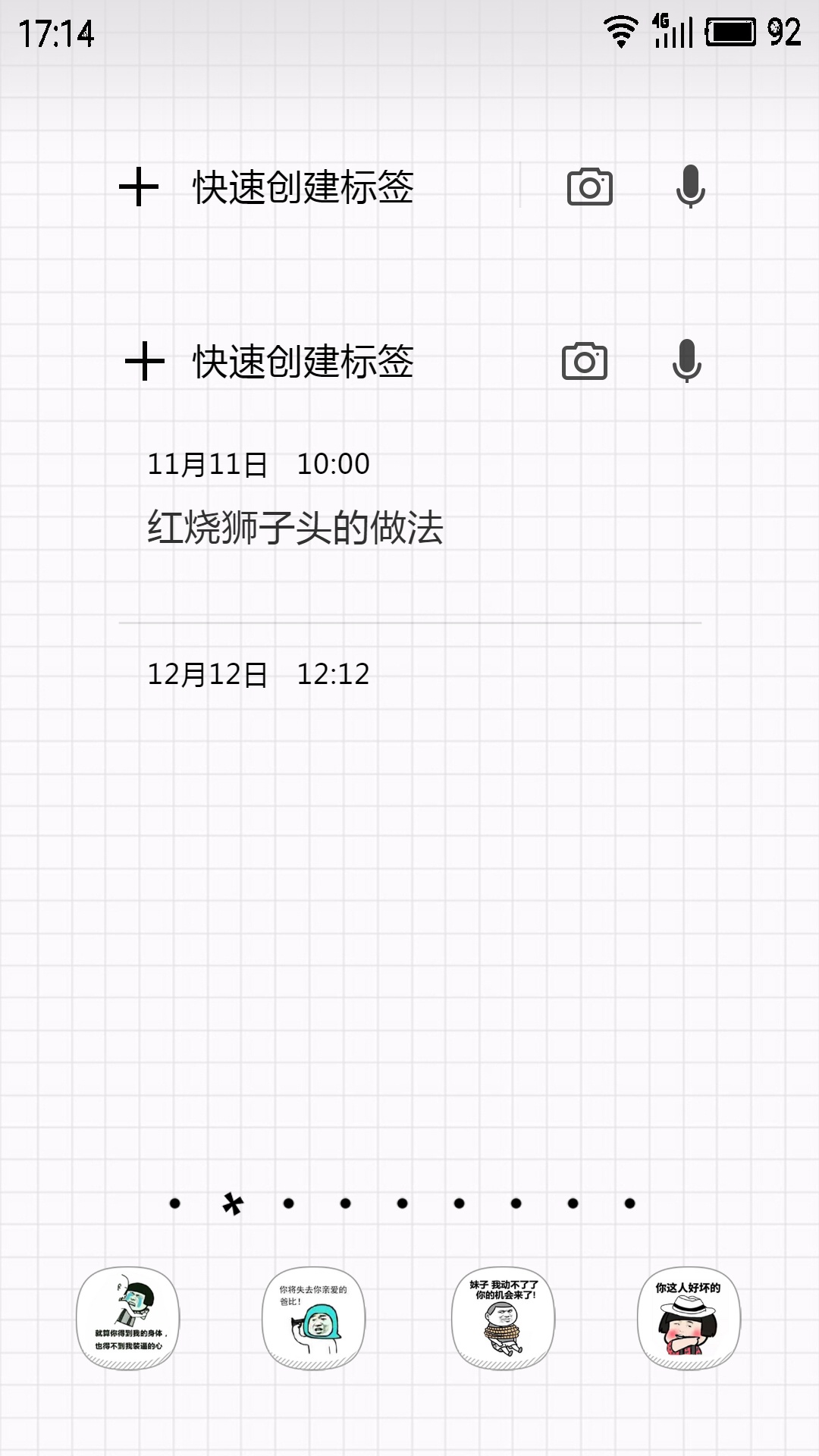Launch the dock app labeled 你这人好坏的
This screenshot has width=819, height=1456.
689,1318
